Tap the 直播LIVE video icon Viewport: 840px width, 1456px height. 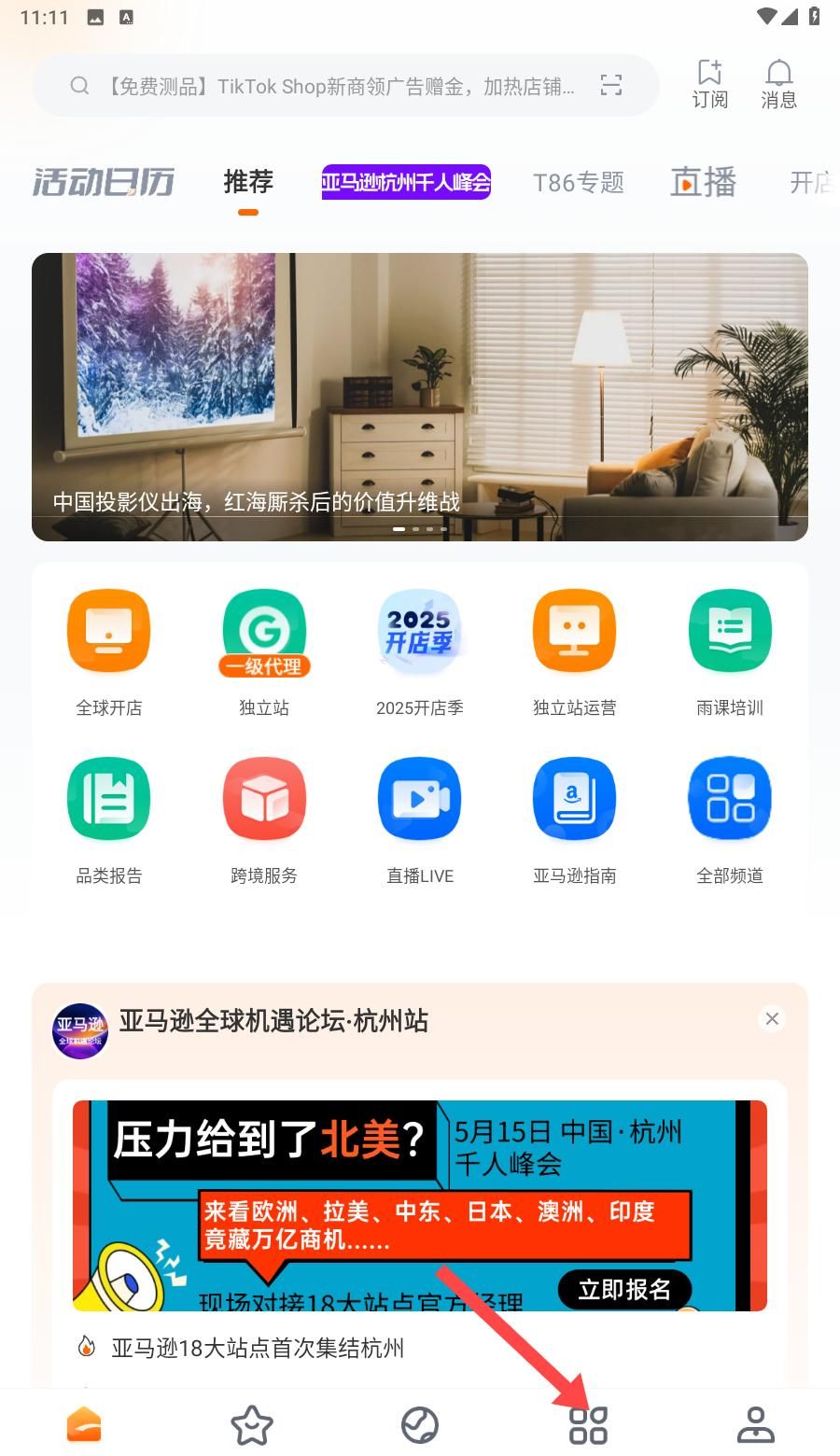[x=419, y=799]
